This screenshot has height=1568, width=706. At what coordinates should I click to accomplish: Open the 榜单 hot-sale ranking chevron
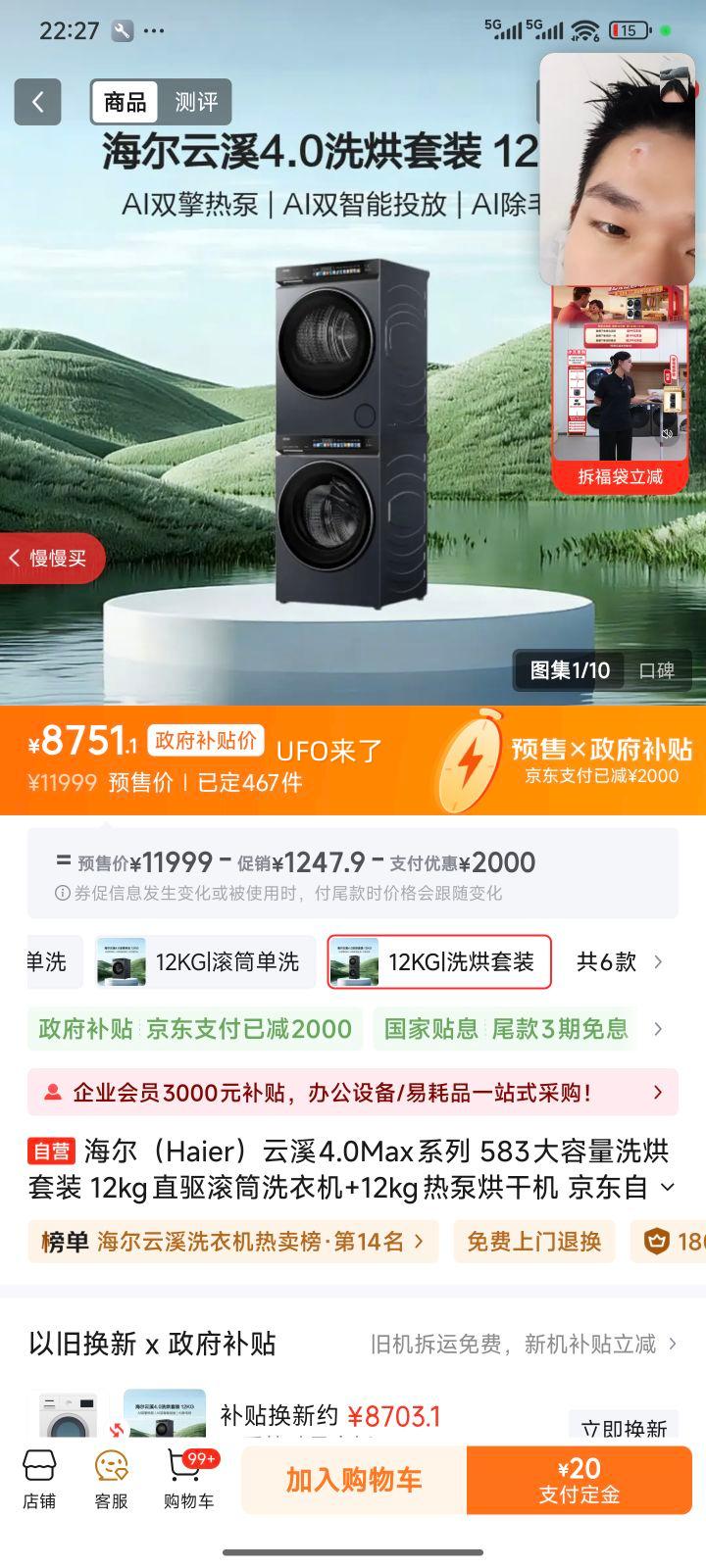pyautogui.click(x=420, y=1242)
